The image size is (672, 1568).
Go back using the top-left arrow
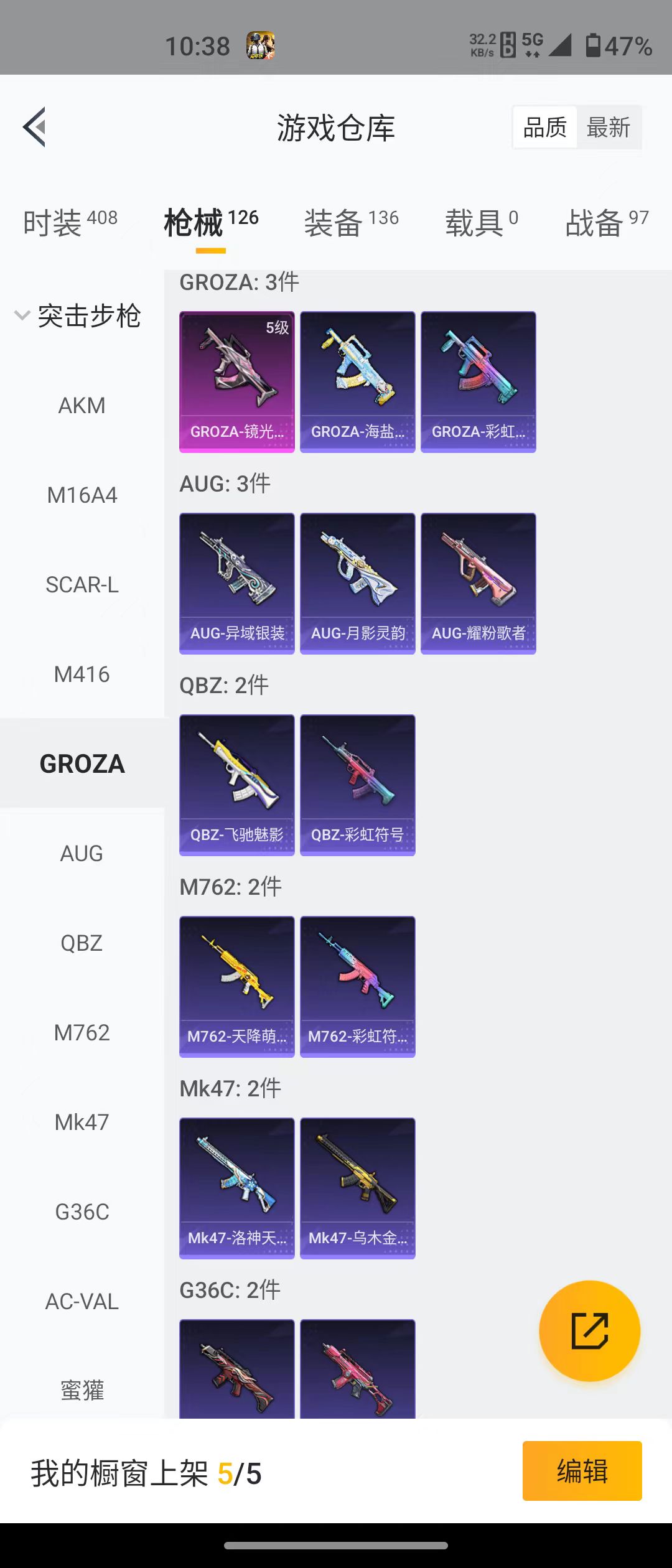click(x=35, y=127)
